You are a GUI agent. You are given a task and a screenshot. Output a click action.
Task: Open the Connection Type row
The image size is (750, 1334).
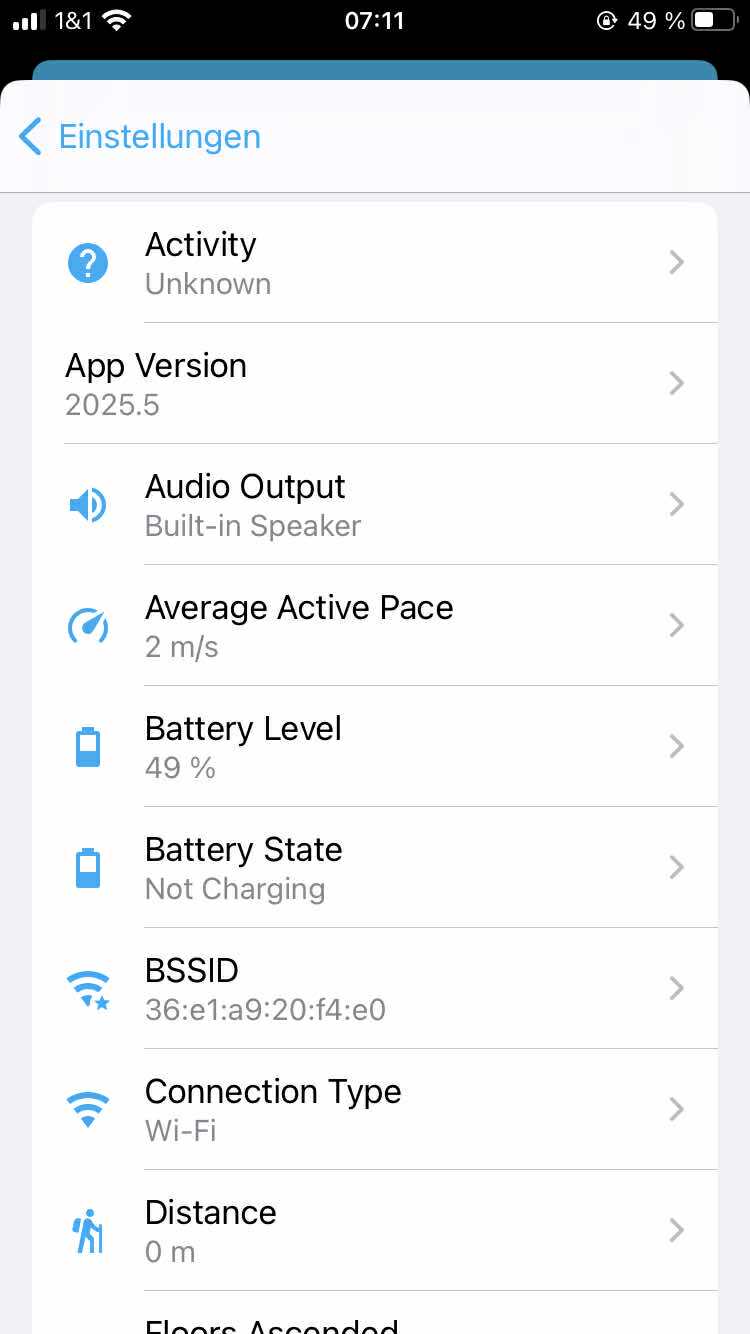[375, 1110]
